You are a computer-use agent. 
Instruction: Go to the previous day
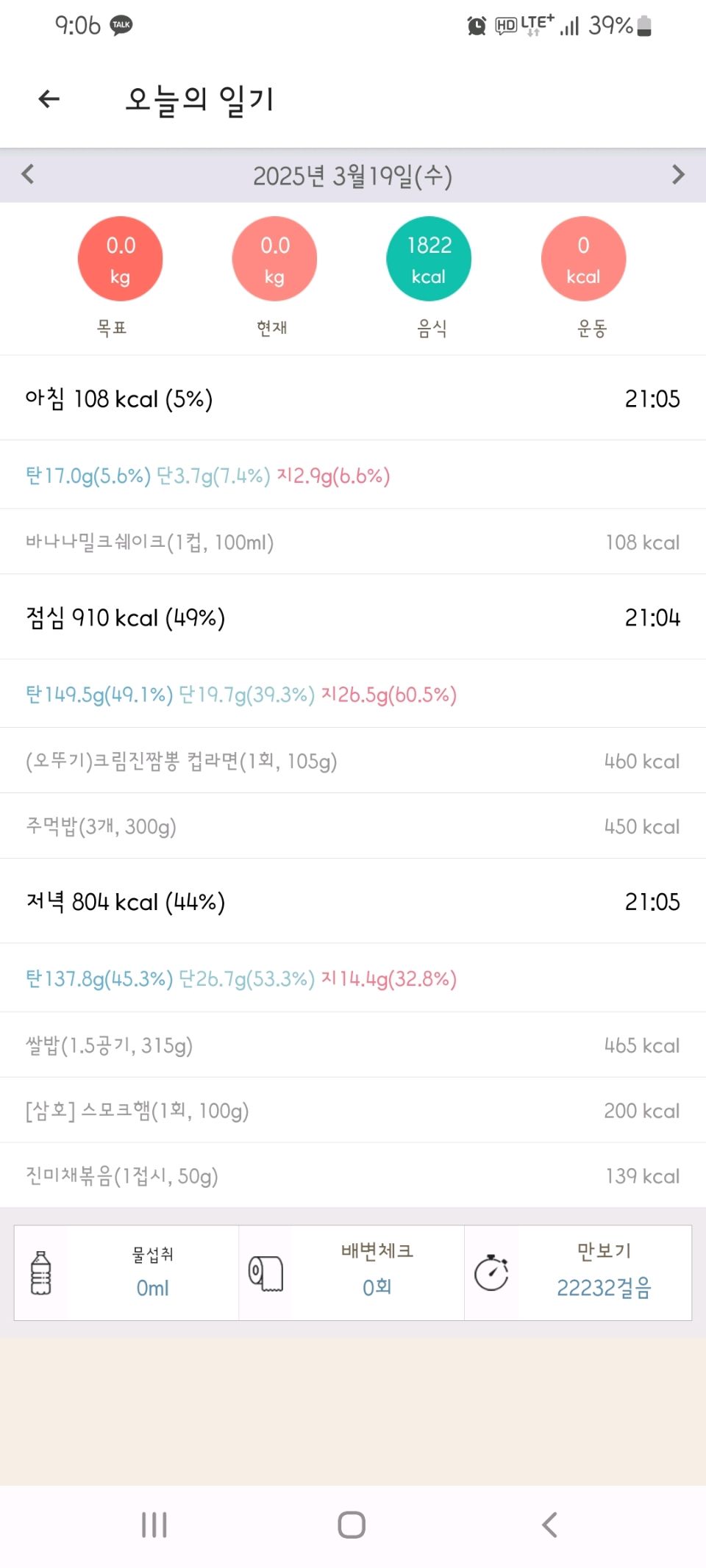(28, 175)
